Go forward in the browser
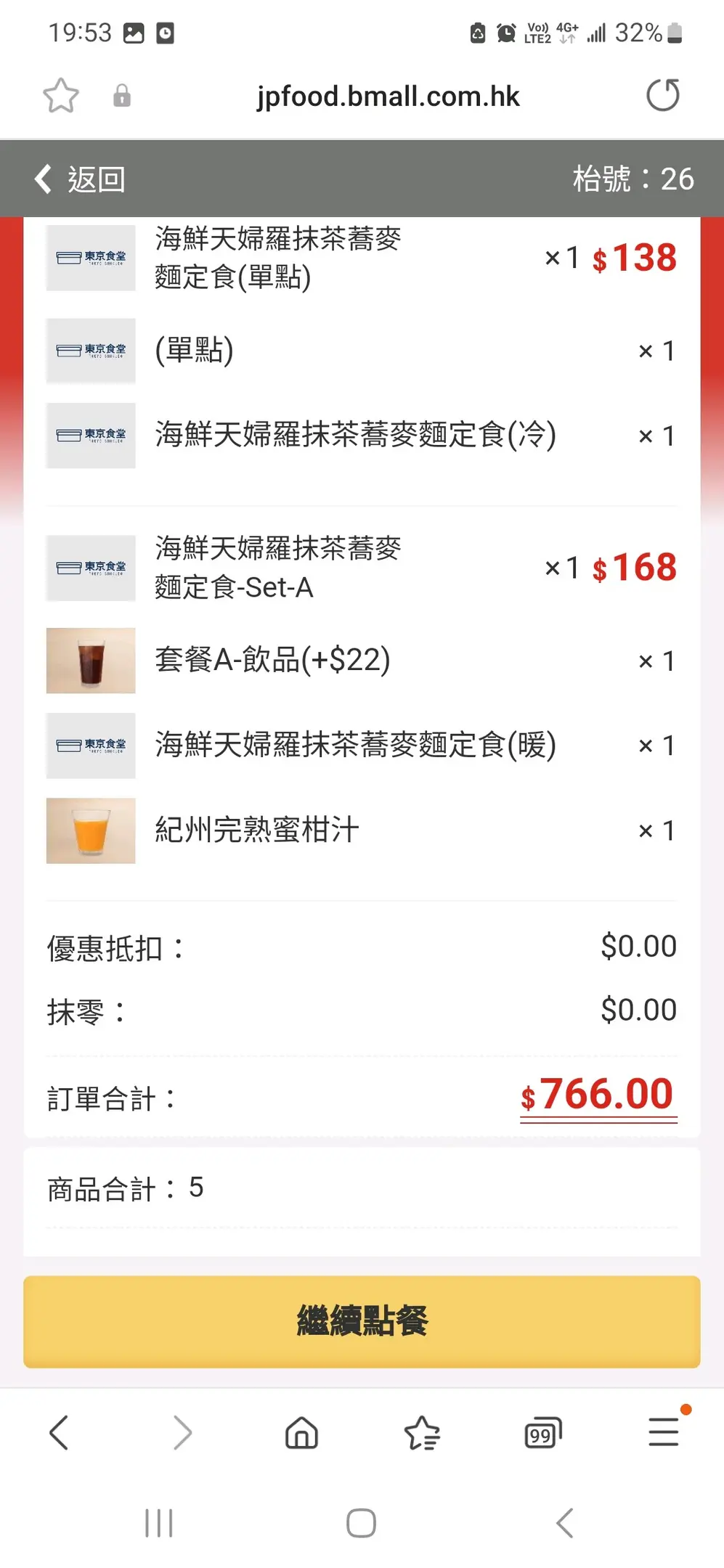This screenshot has height=1568, width=724. click(182, 1433)
